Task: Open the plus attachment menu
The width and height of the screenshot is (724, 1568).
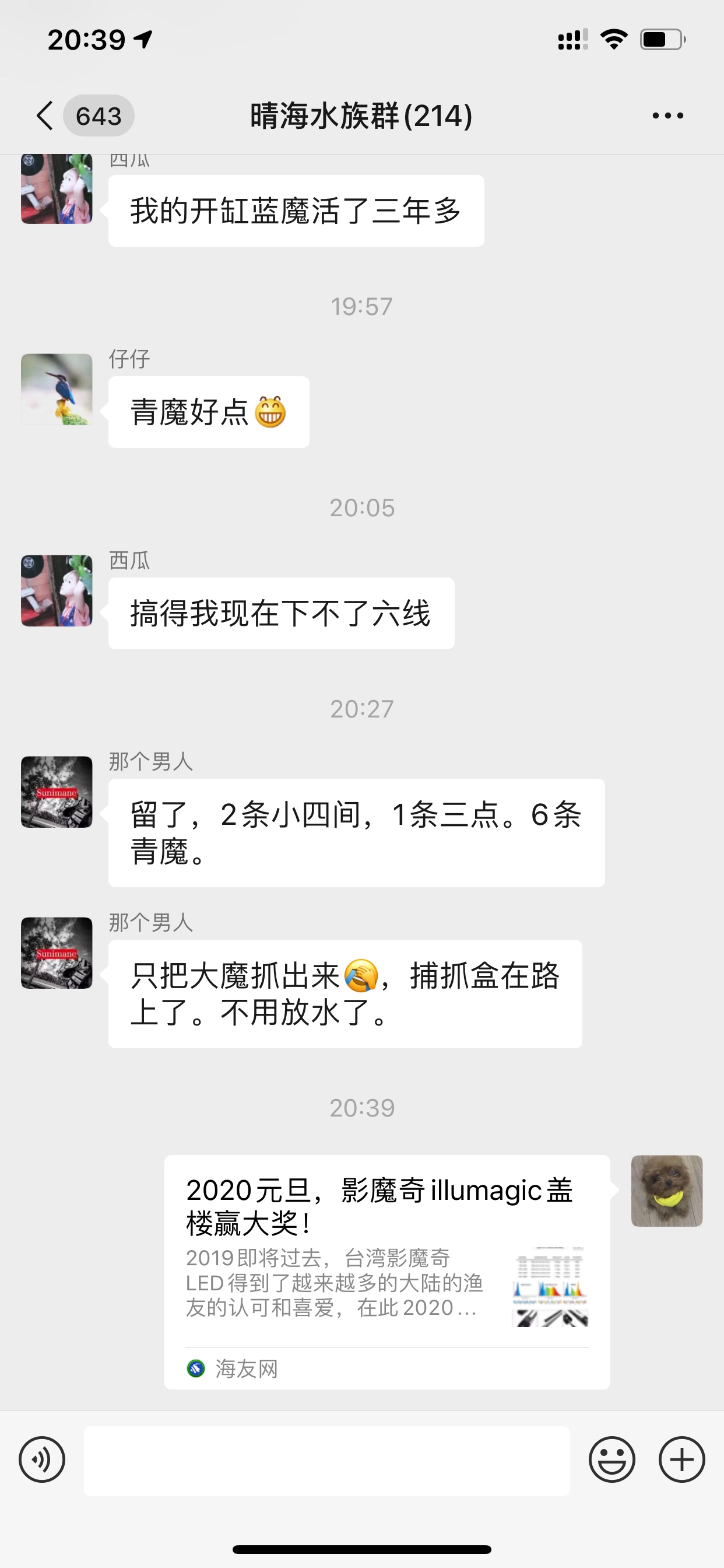Action: pos(681,1459)
